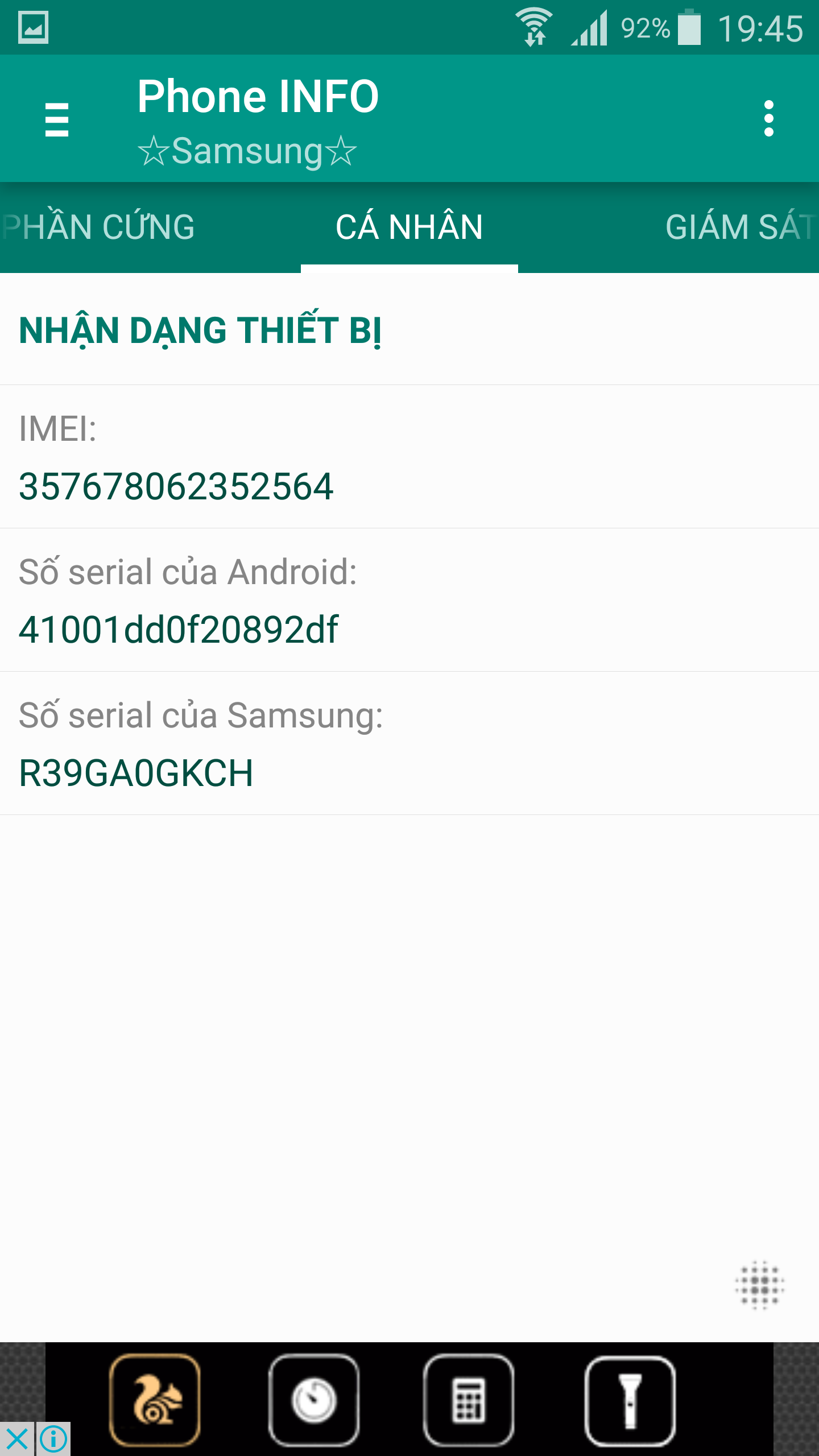The width and height of the screenshot is (819, 1456).
Task: Tap the calculator icon in the ad banner
Action: tap(469, 1400)
